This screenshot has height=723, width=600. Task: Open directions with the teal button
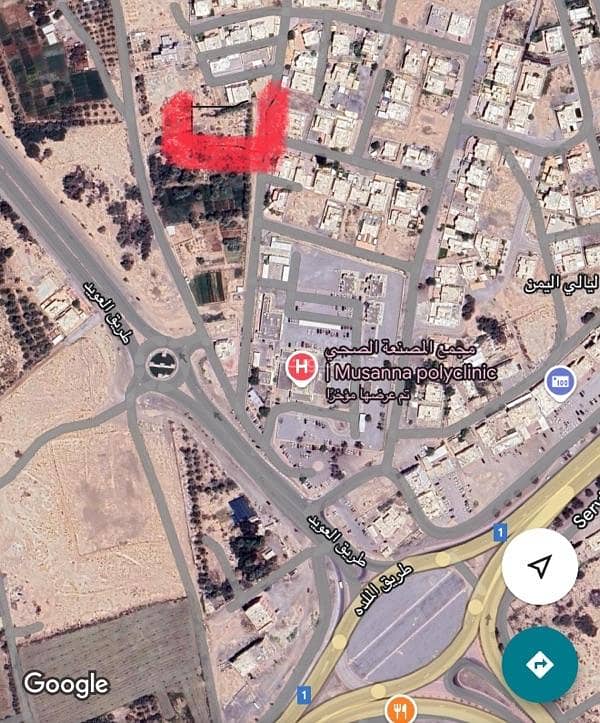539,664
